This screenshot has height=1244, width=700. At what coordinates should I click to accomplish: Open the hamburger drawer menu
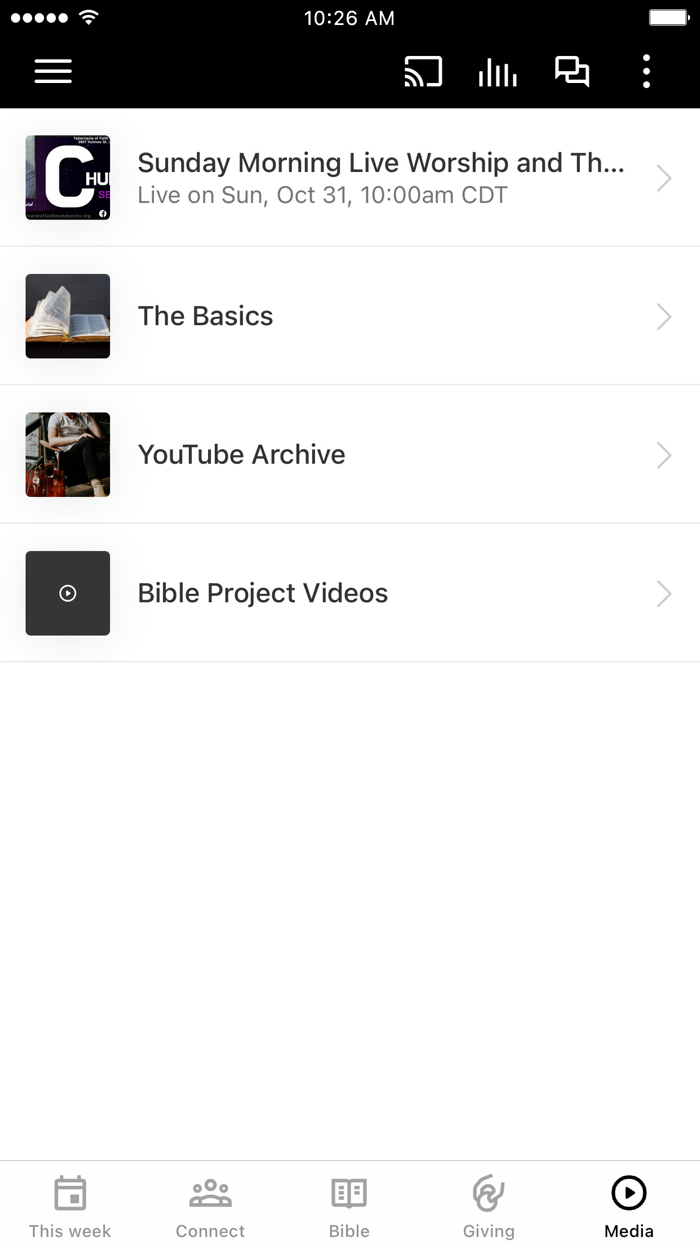[x=53, y=71]
